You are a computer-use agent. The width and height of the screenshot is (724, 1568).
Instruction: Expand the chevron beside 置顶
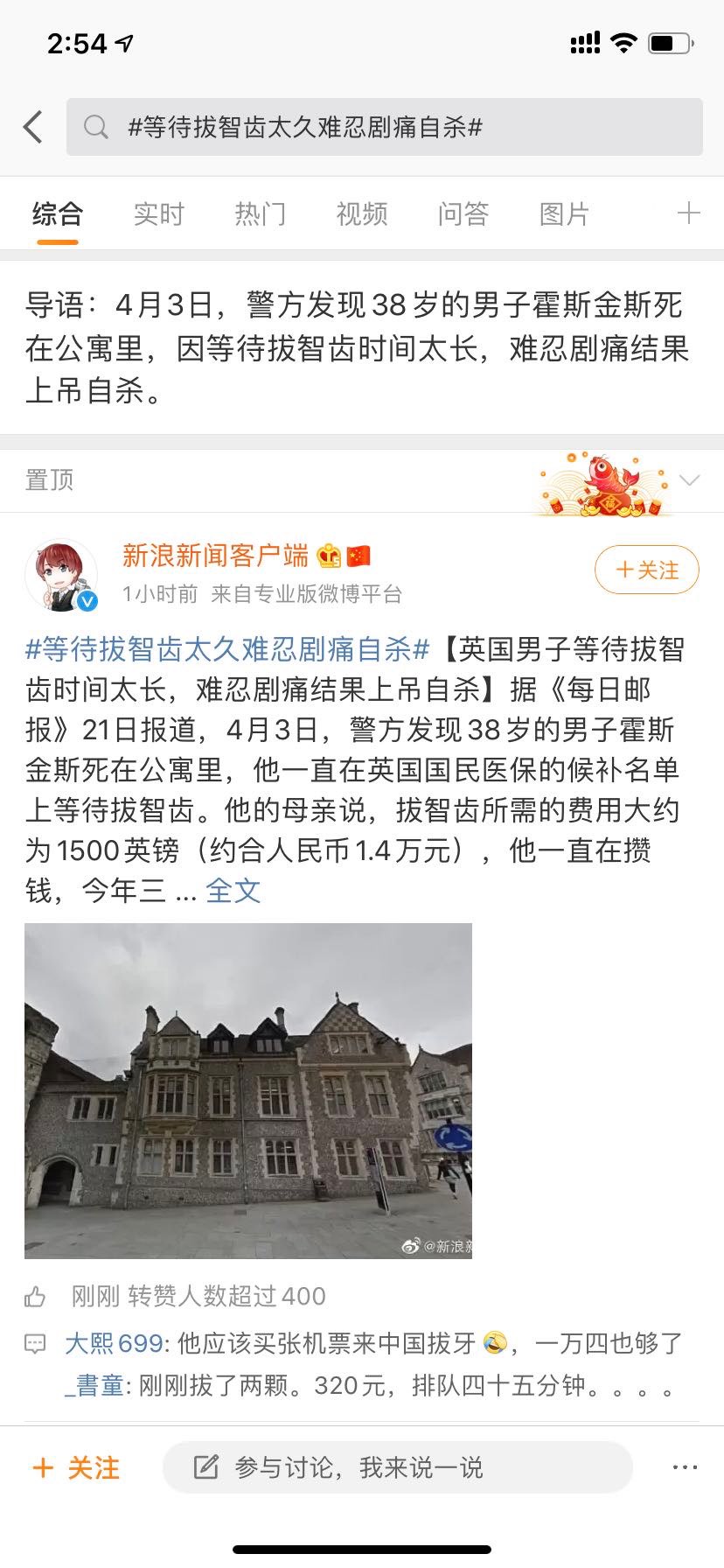pyautogui.click(x=690, y=480)
